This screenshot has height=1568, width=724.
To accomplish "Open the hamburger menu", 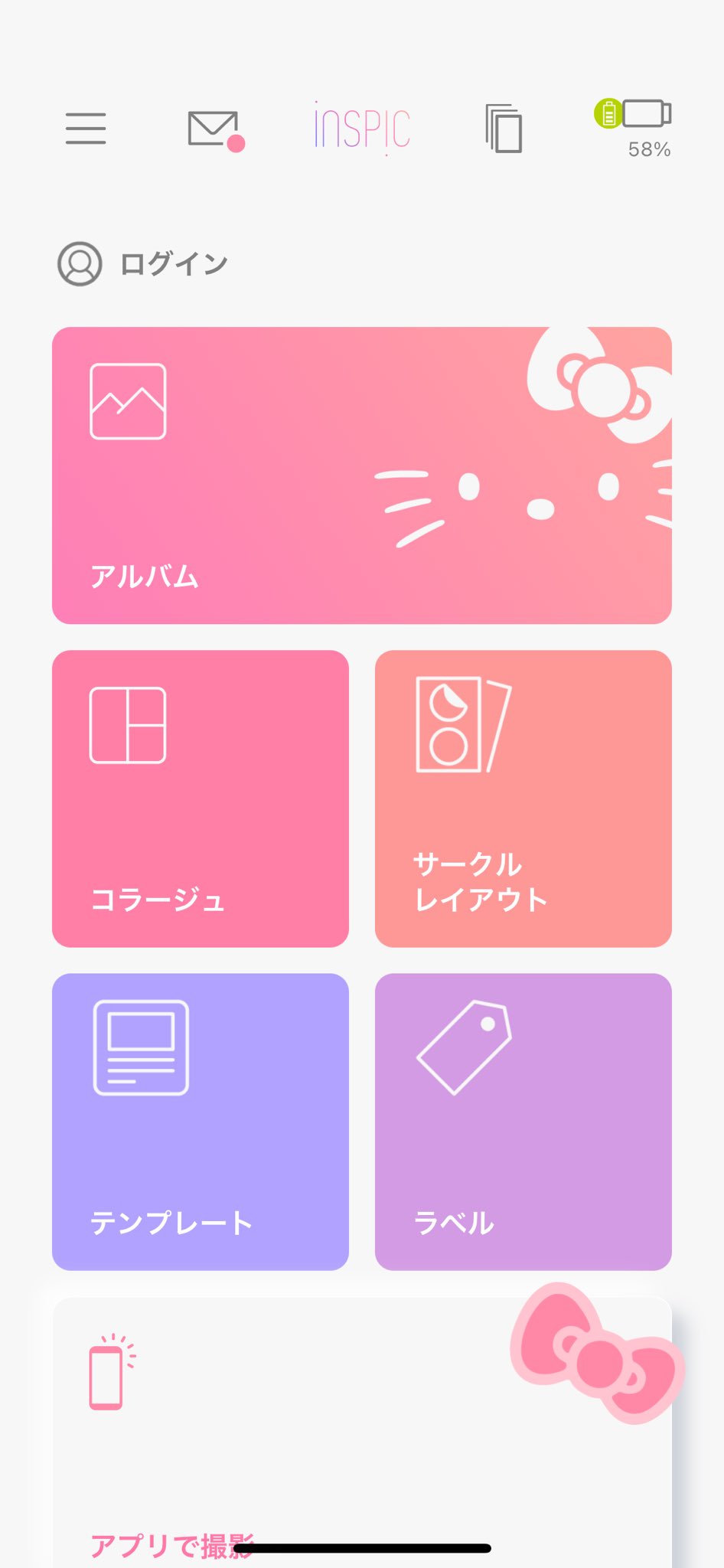I will point(86,129).
